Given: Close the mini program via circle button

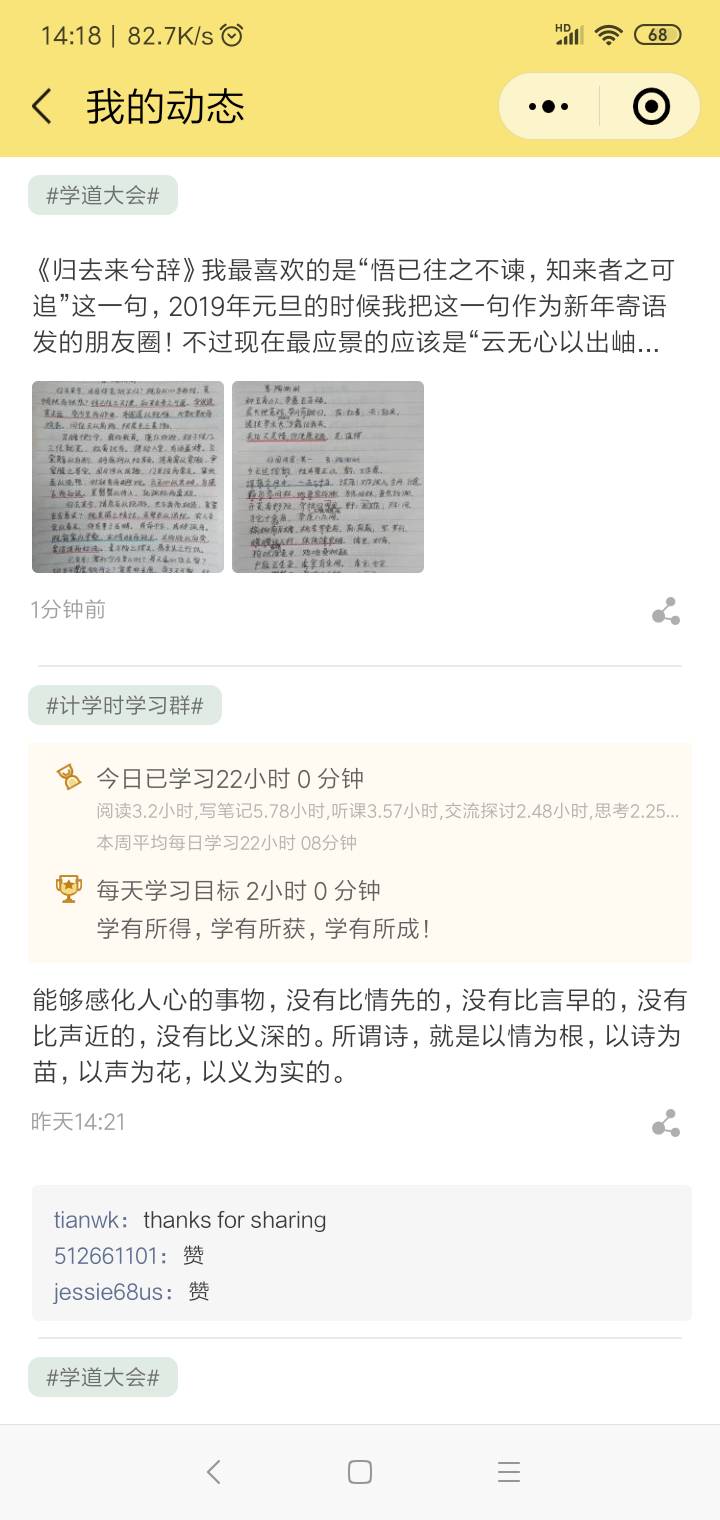Looking at the screenshot, I should tap(651, 106).
